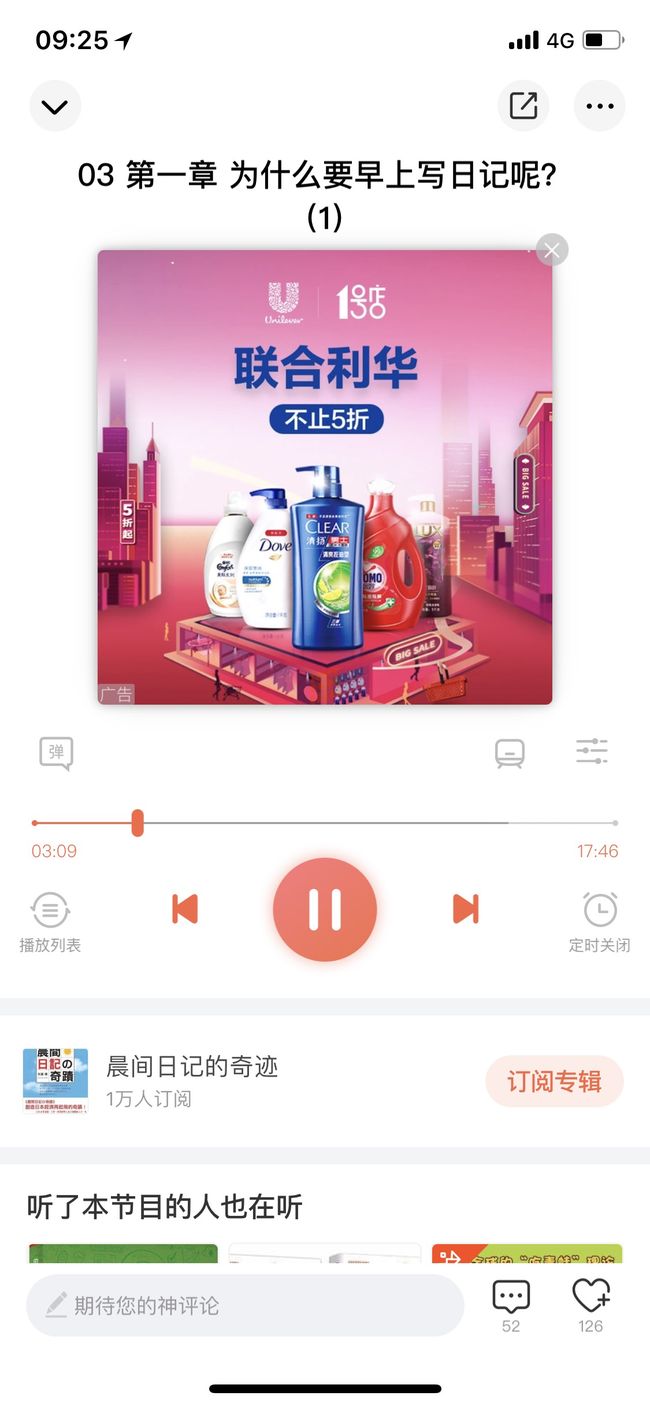
Task: Collapse the player with the down chevron
Action: tap(55, 106)
